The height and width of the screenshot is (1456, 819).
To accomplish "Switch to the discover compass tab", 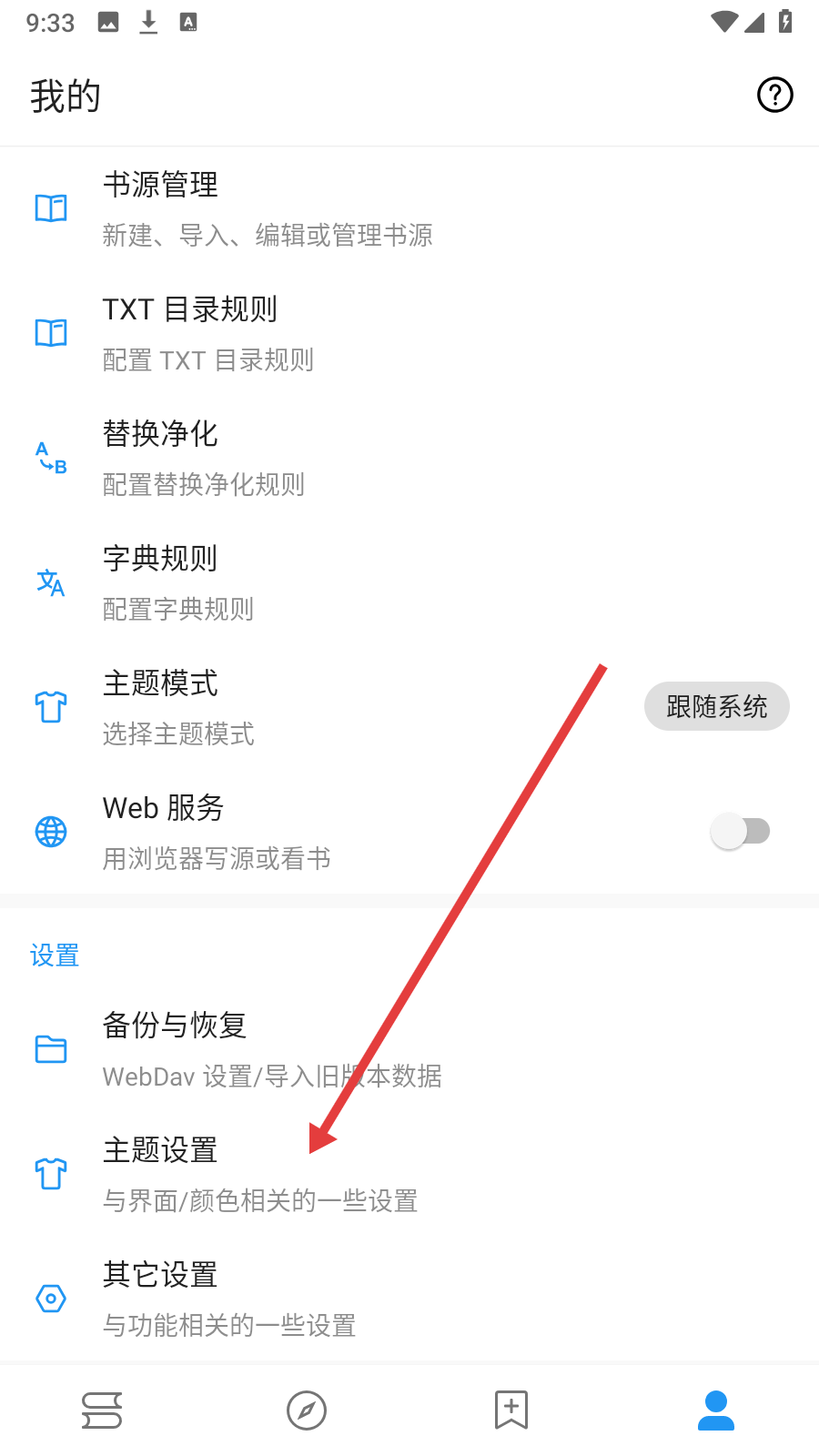I will coord(307,1410).
